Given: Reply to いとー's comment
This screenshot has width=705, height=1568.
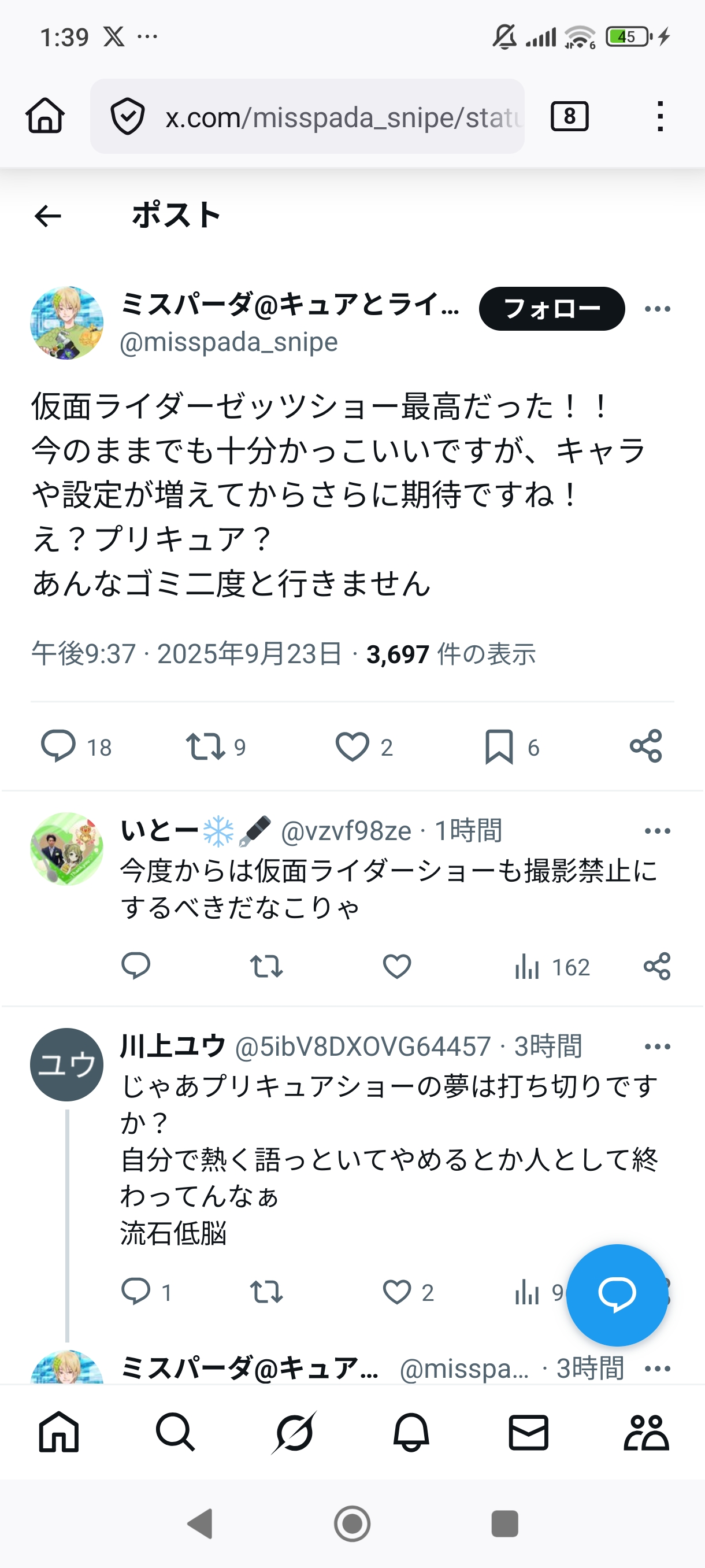Looking at the screenshot, I should [136, 967].
